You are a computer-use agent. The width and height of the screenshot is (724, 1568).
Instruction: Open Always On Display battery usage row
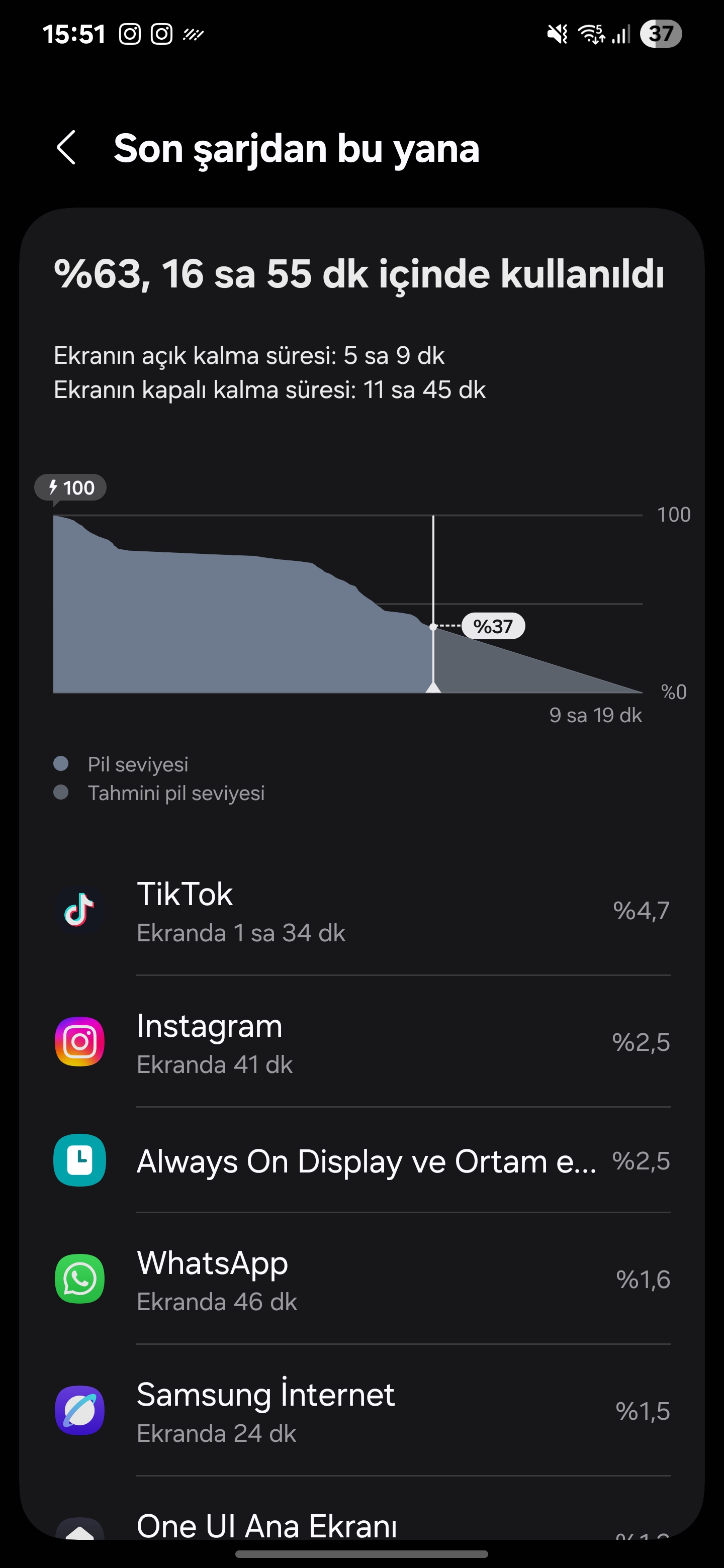pos(361,1161)
